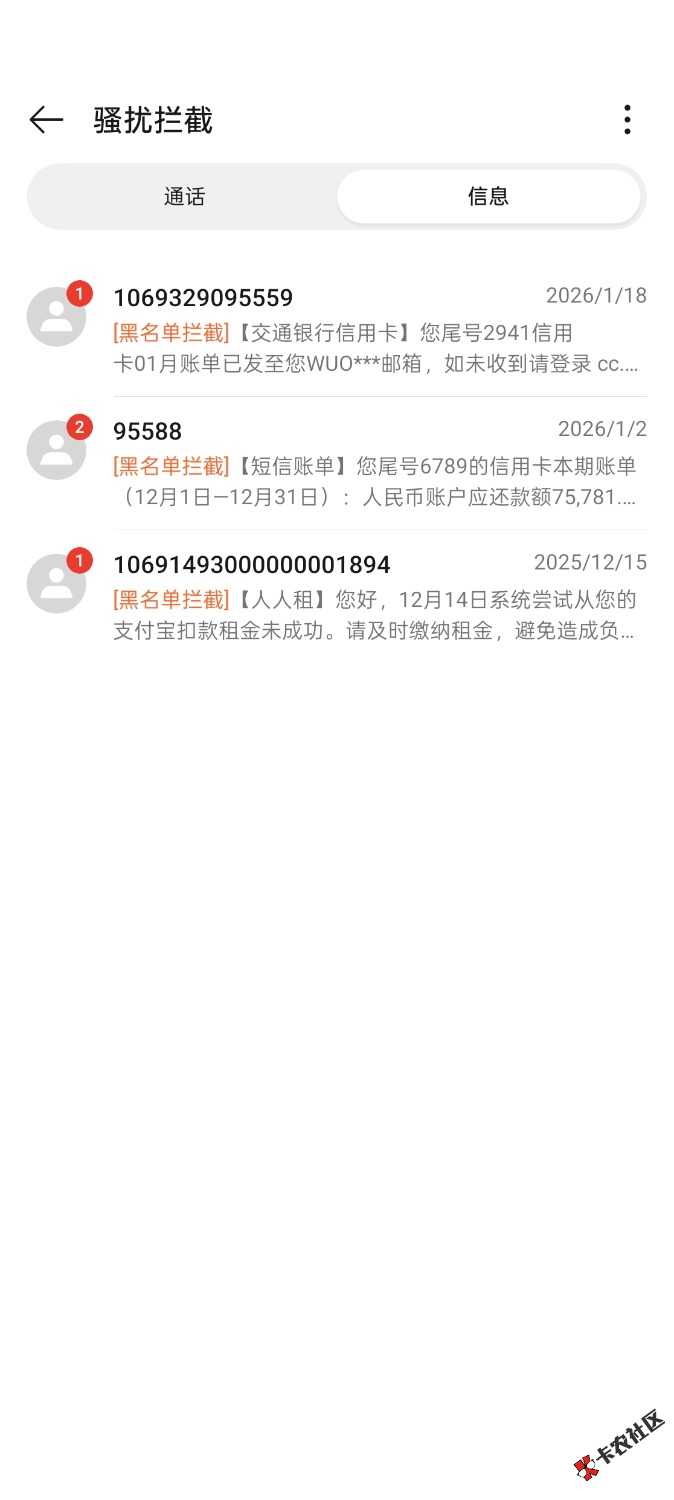Switch to the 通话 tab

[x=184, y=197]
